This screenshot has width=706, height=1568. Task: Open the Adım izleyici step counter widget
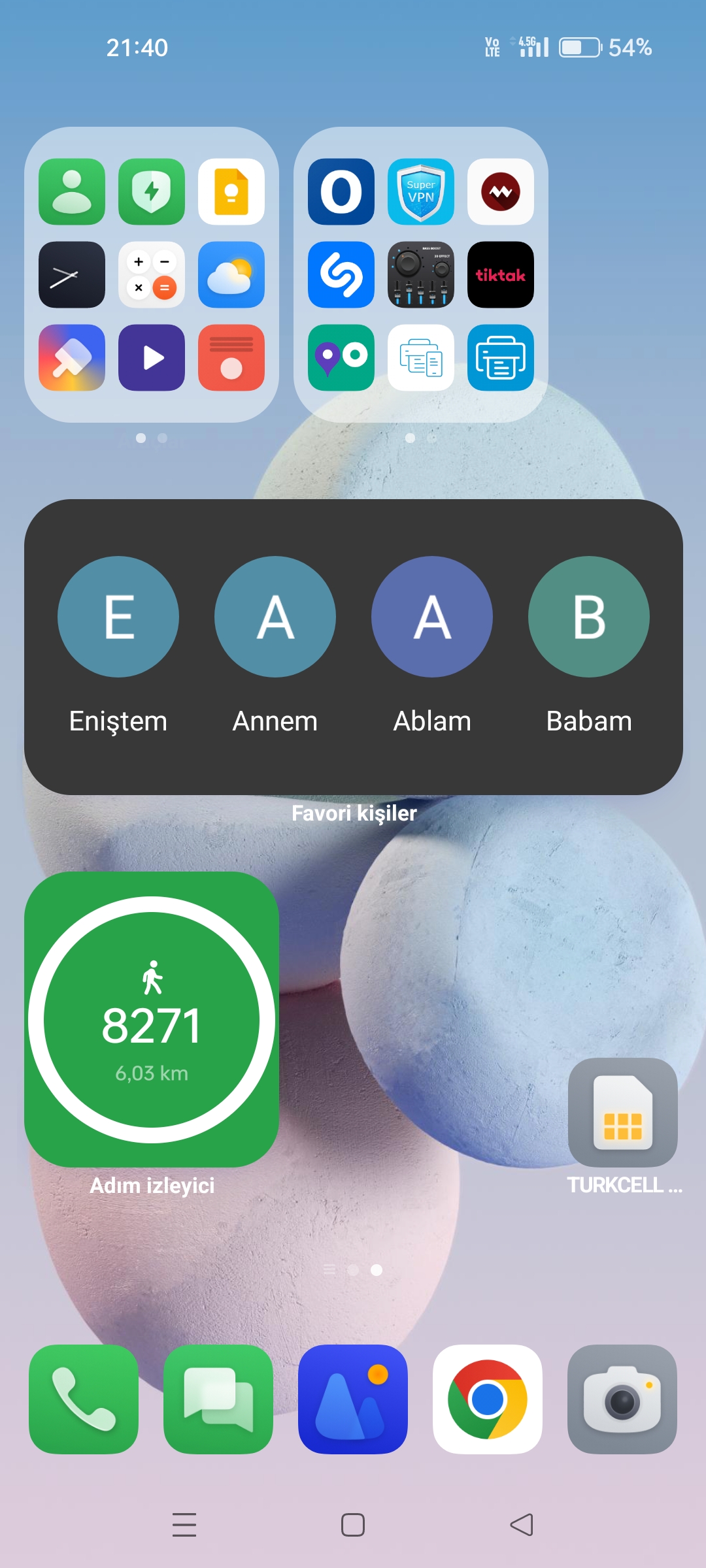pos(152,1019)
